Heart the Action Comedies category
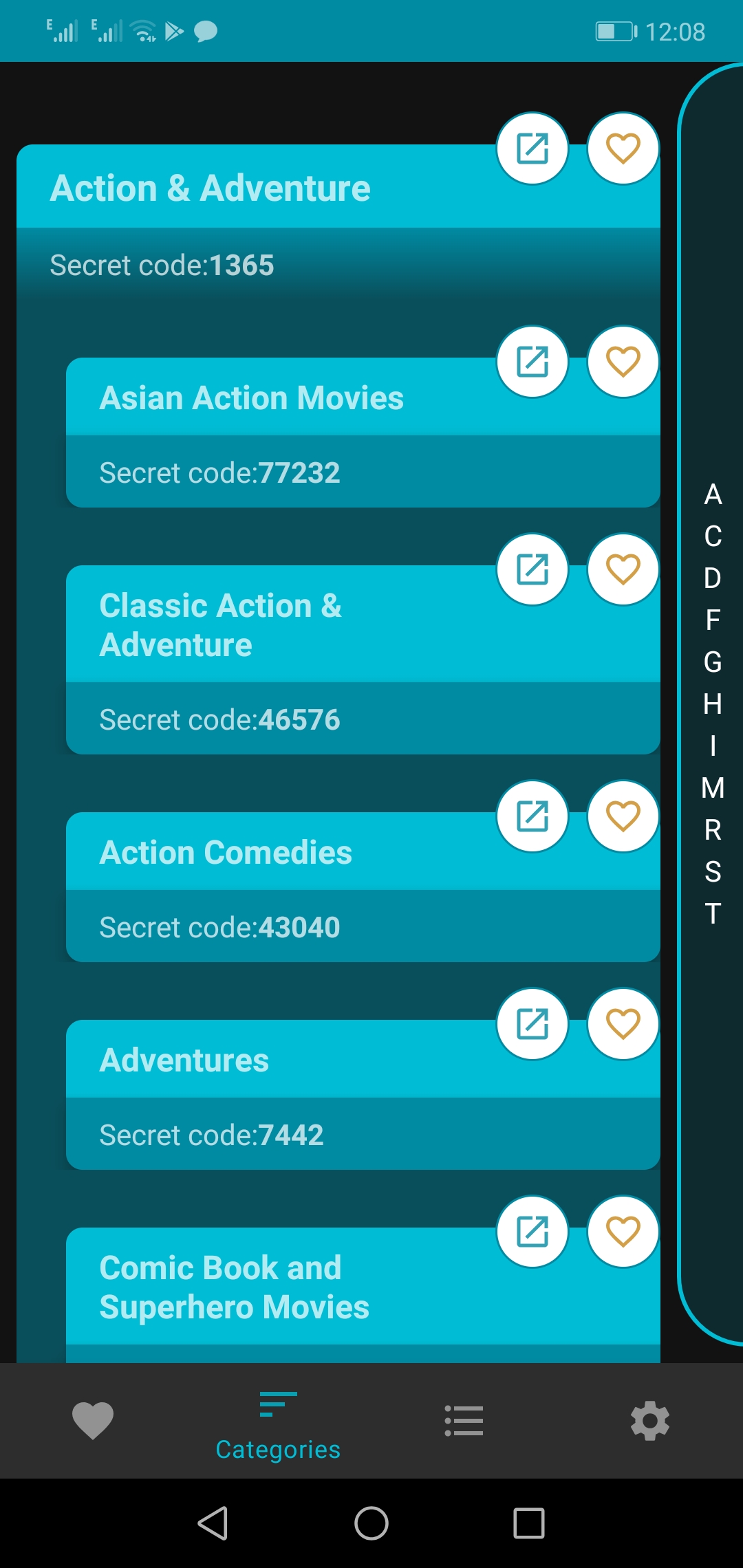The width and height of the screenshot is (743, 1568). pos(623,816)
